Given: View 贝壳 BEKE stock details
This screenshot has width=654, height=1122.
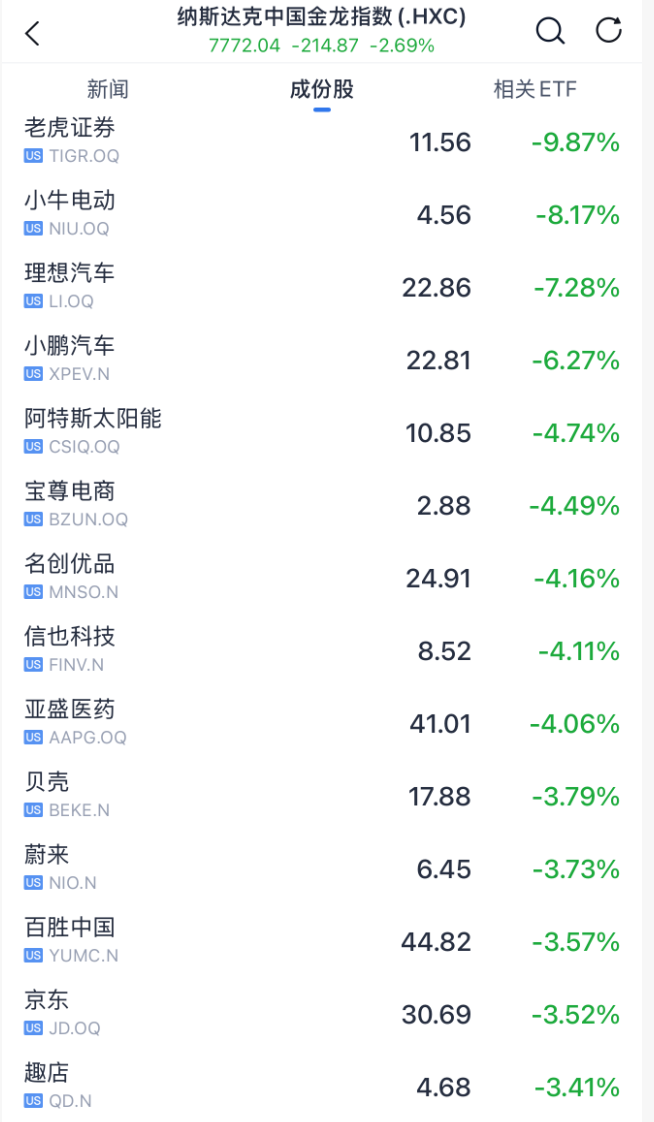Looking at the screenshot, I should [327, 796].
